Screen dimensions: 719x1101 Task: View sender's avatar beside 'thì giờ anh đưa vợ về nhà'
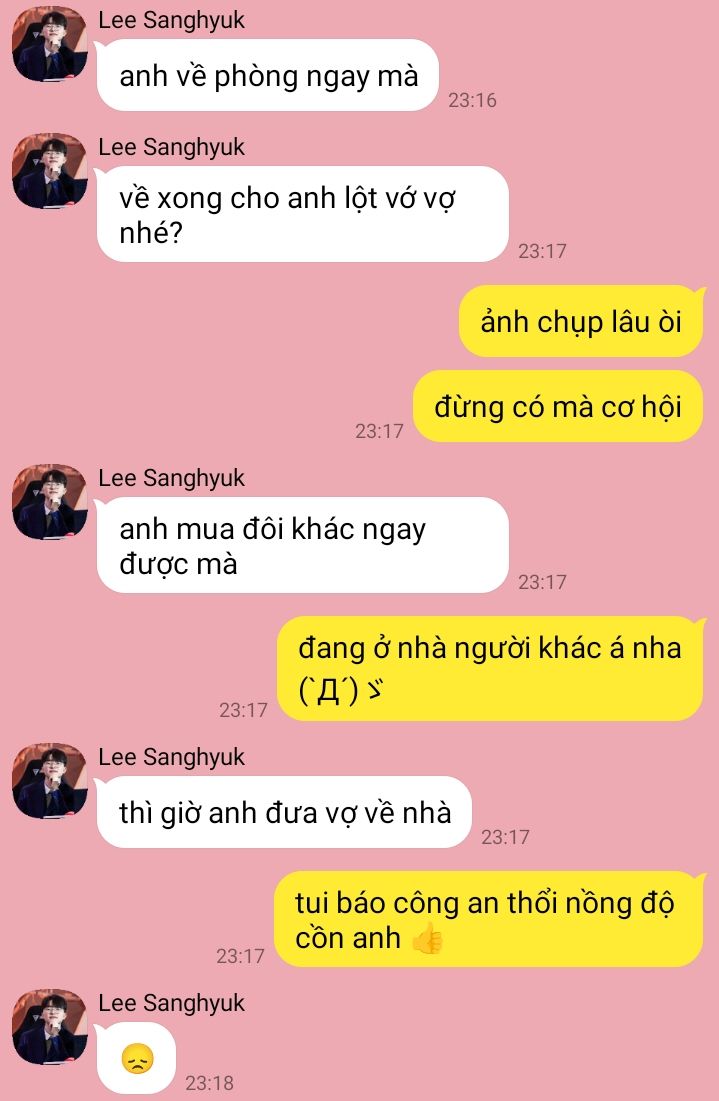click(49, 781)
